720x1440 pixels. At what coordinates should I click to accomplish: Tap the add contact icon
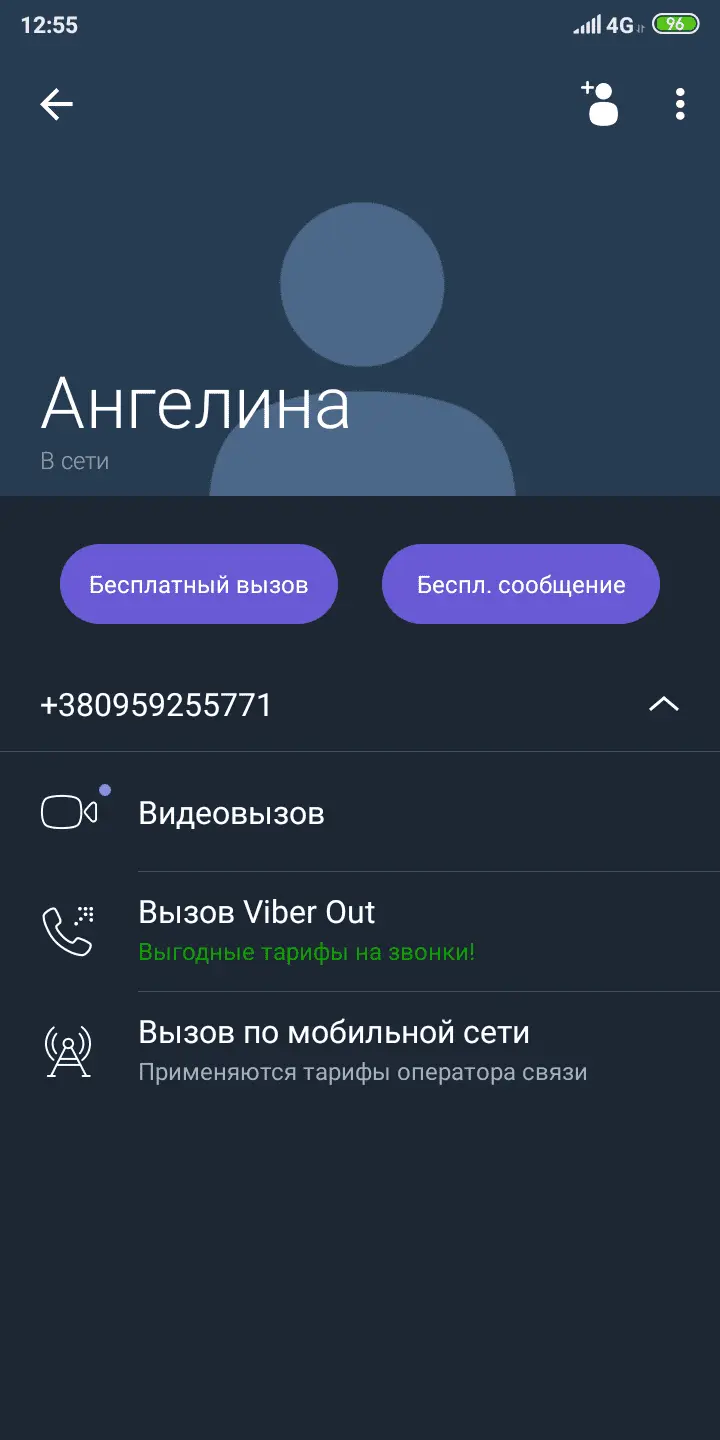[x=600, y=104]
